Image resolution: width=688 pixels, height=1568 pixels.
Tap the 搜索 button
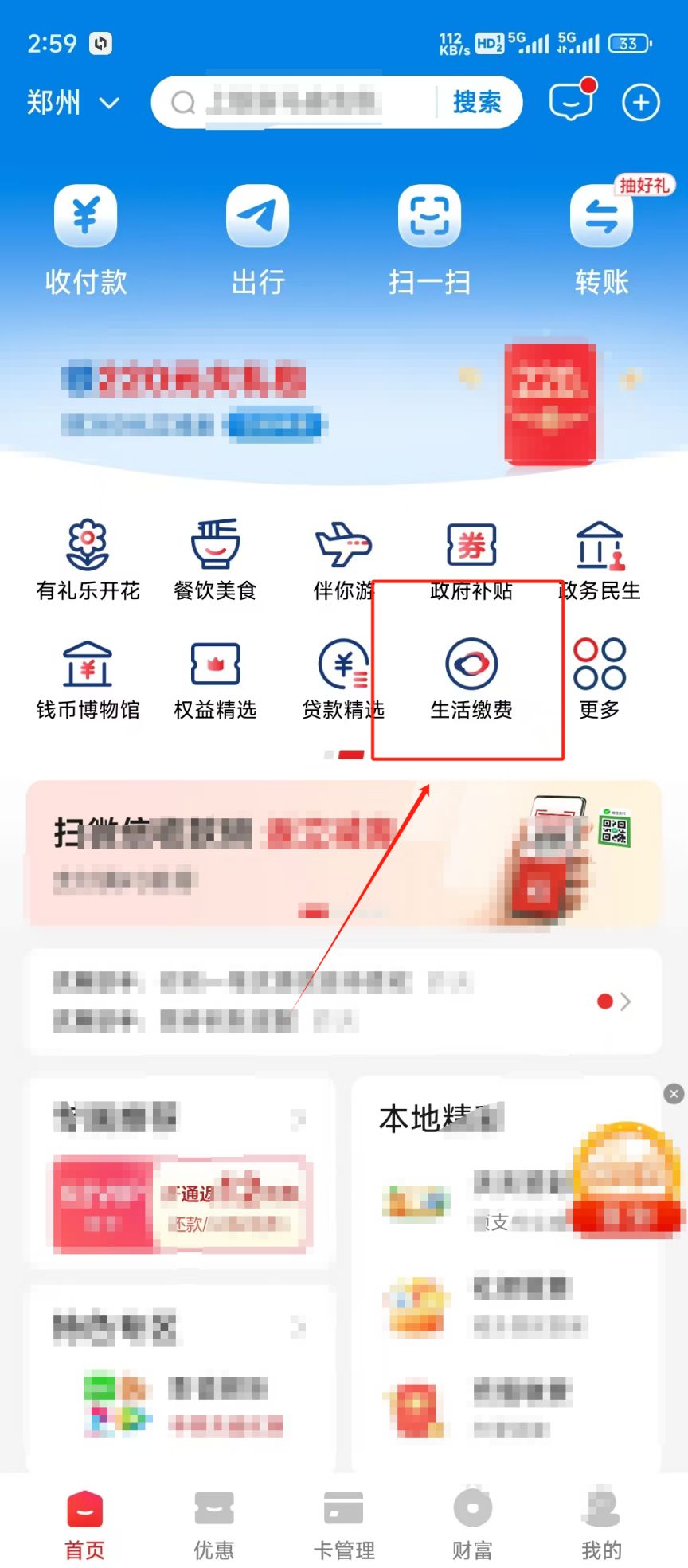[x=477, y=102]
